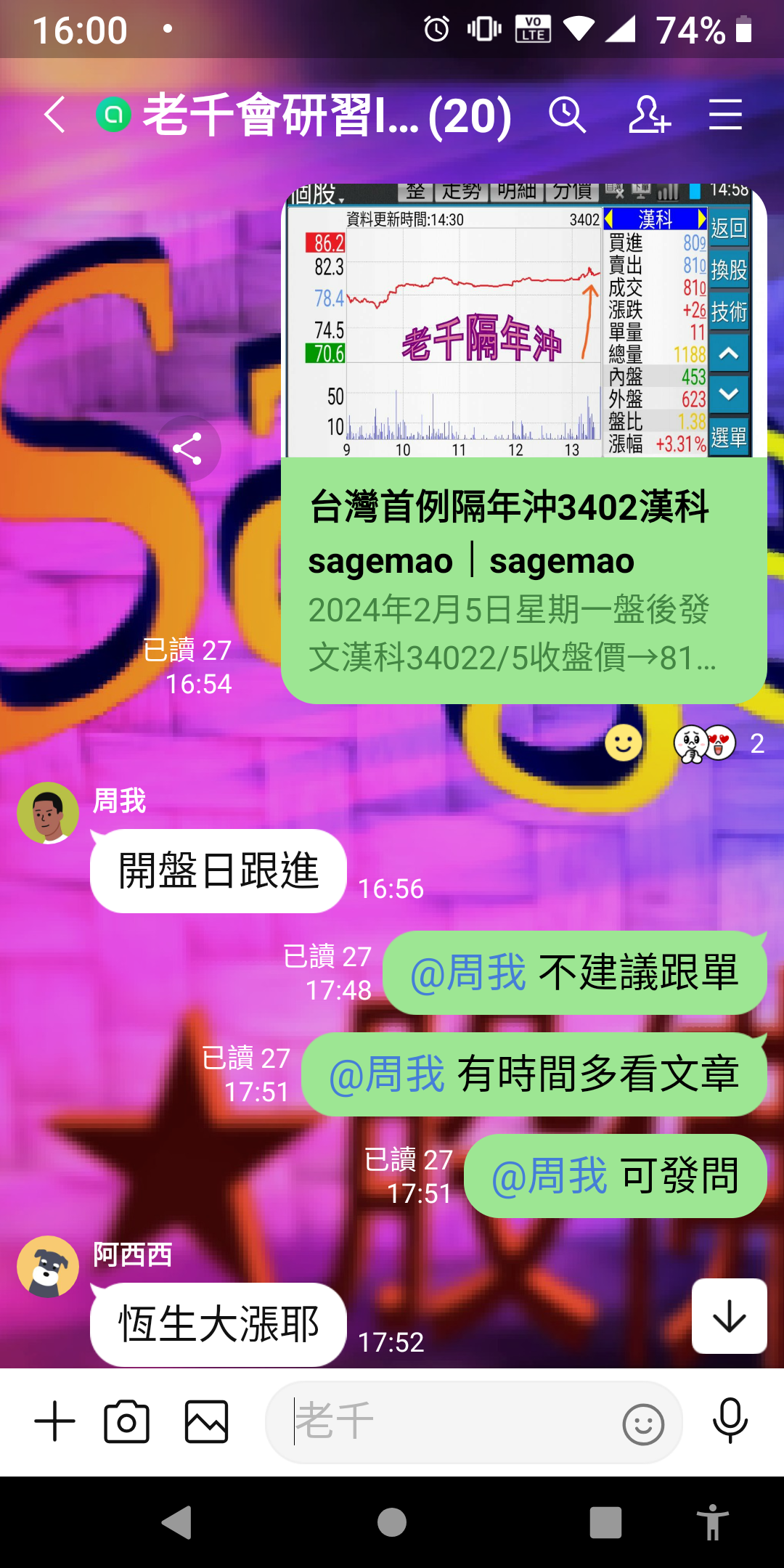Tap the system home button
The image size is (784, 1568).
coord(392,1522)
